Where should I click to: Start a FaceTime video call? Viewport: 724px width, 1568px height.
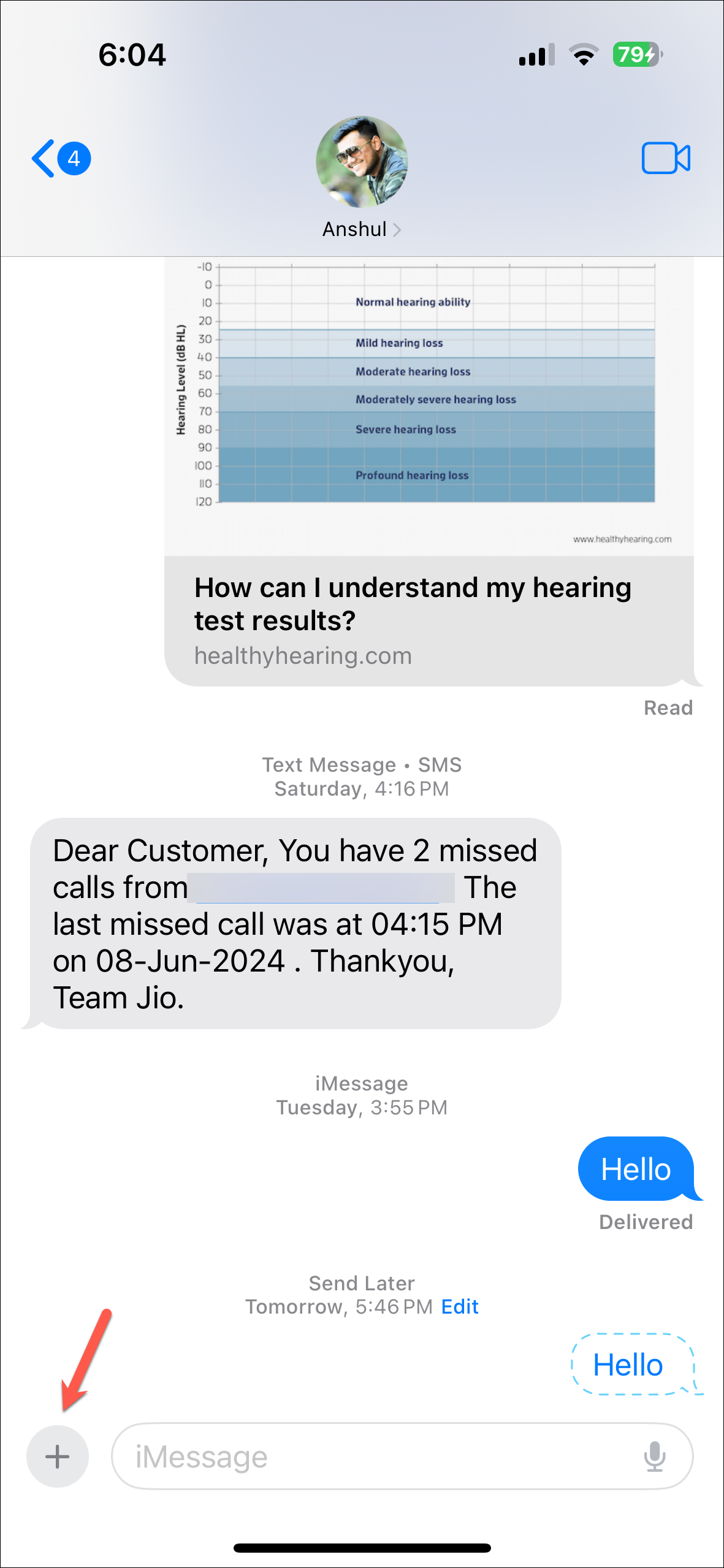(x=665, y=159)
